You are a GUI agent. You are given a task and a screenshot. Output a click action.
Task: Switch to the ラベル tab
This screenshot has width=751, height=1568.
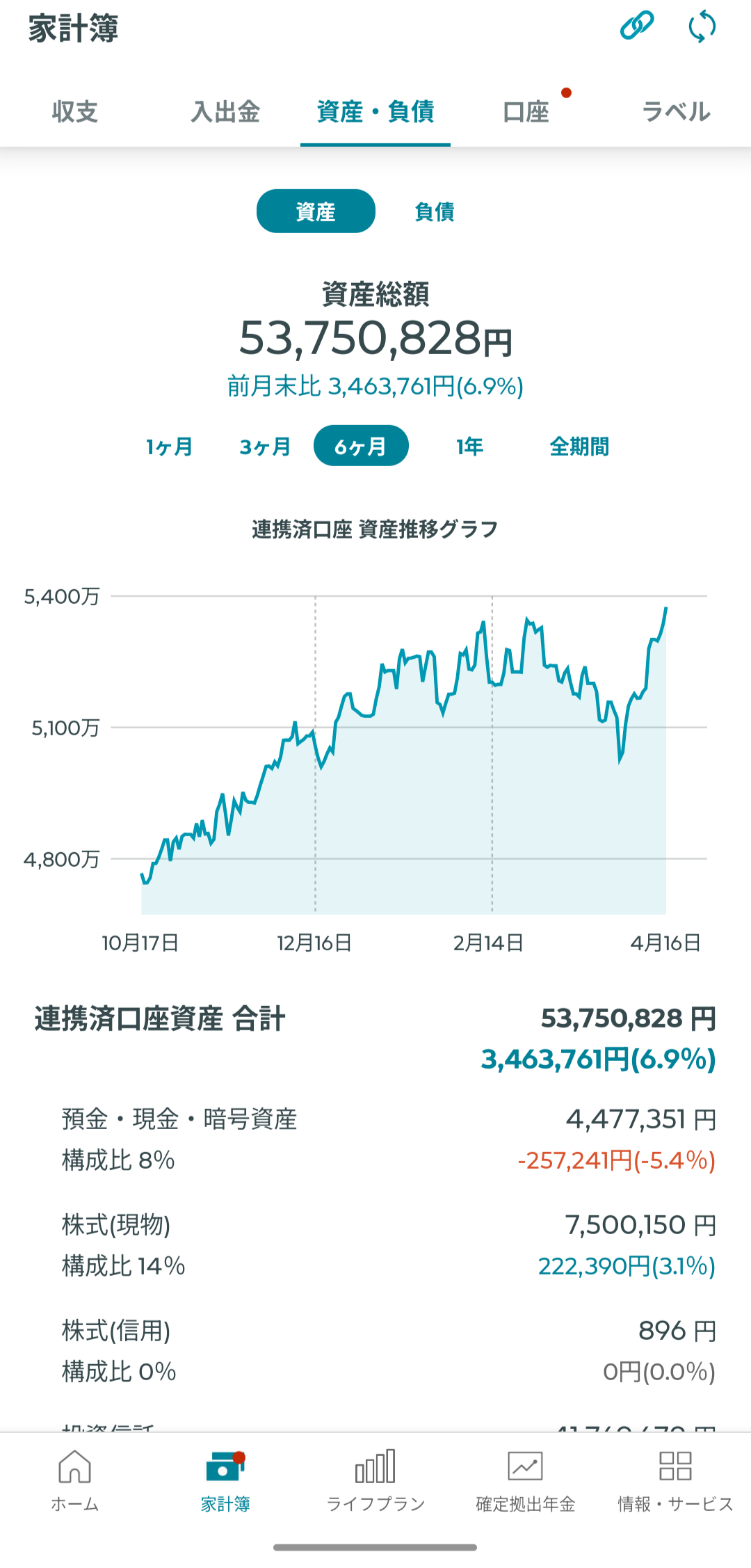click(676, 111)
